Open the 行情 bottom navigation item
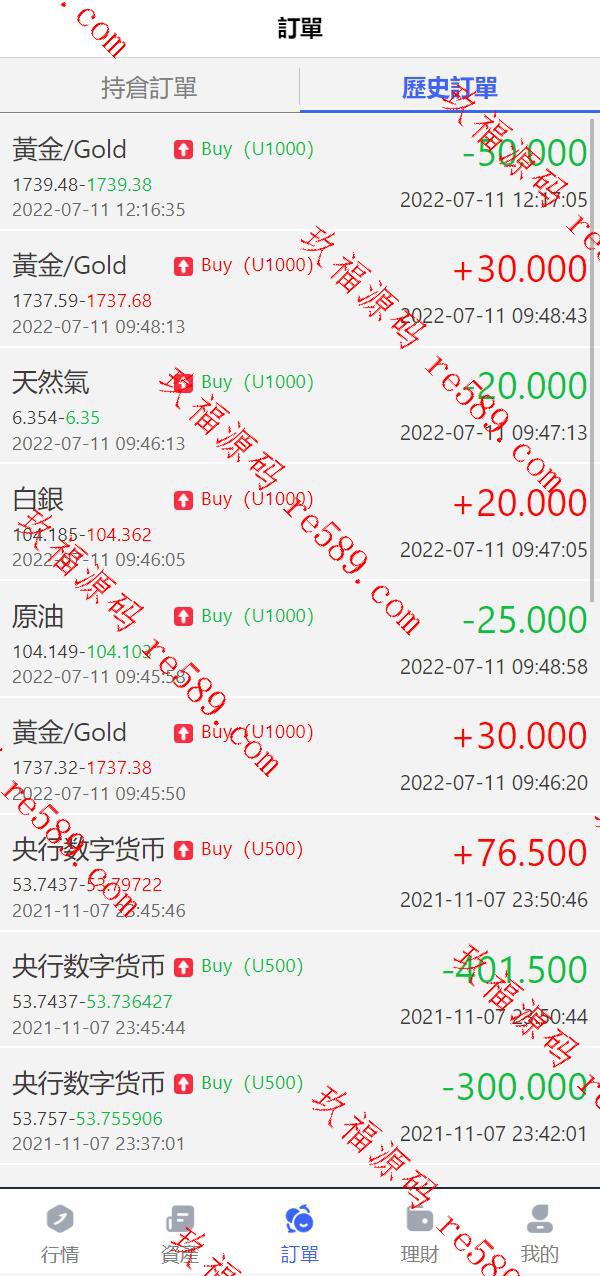Screen dimensions: 600x1276 coord(60,1234)
